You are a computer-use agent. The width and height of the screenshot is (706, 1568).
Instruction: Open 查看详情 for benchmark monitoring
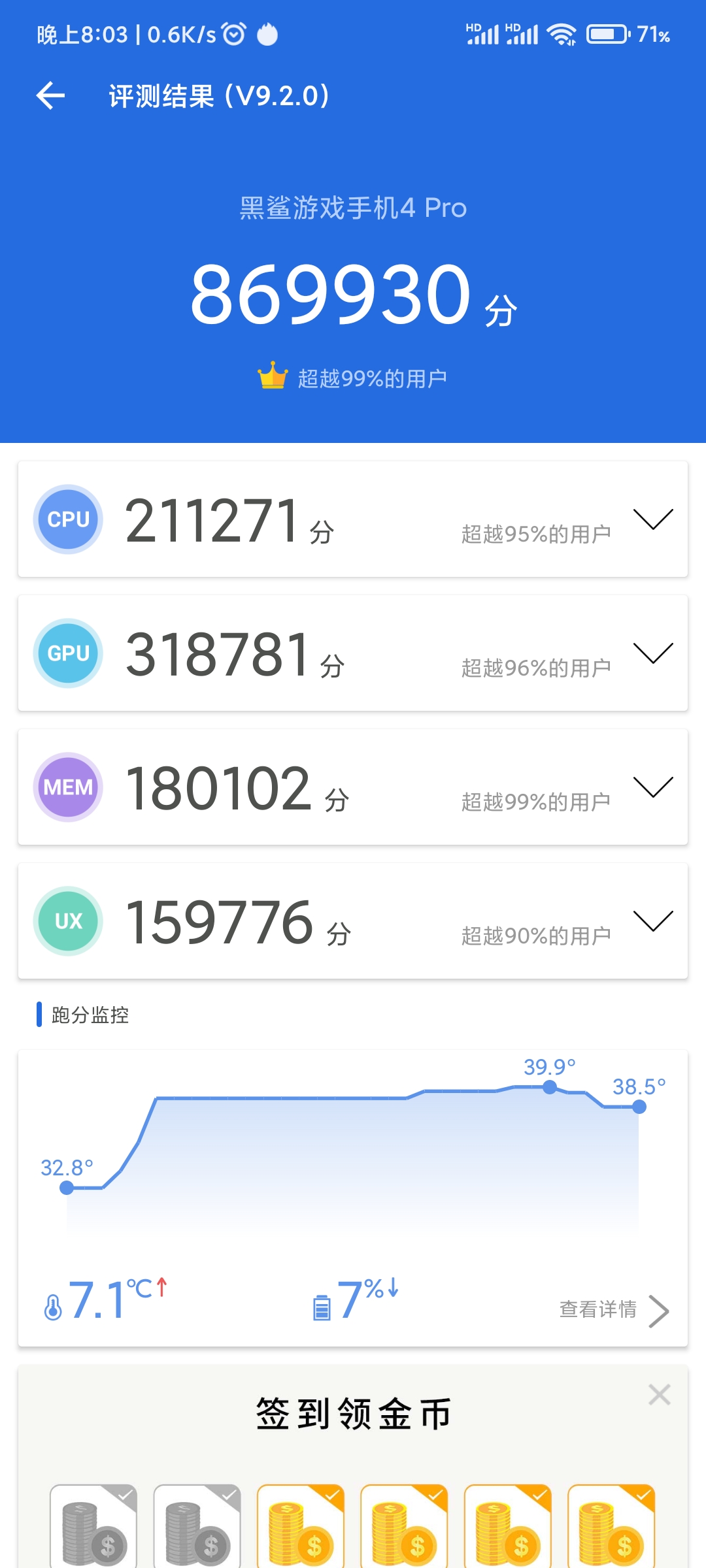click(613, 1309)
